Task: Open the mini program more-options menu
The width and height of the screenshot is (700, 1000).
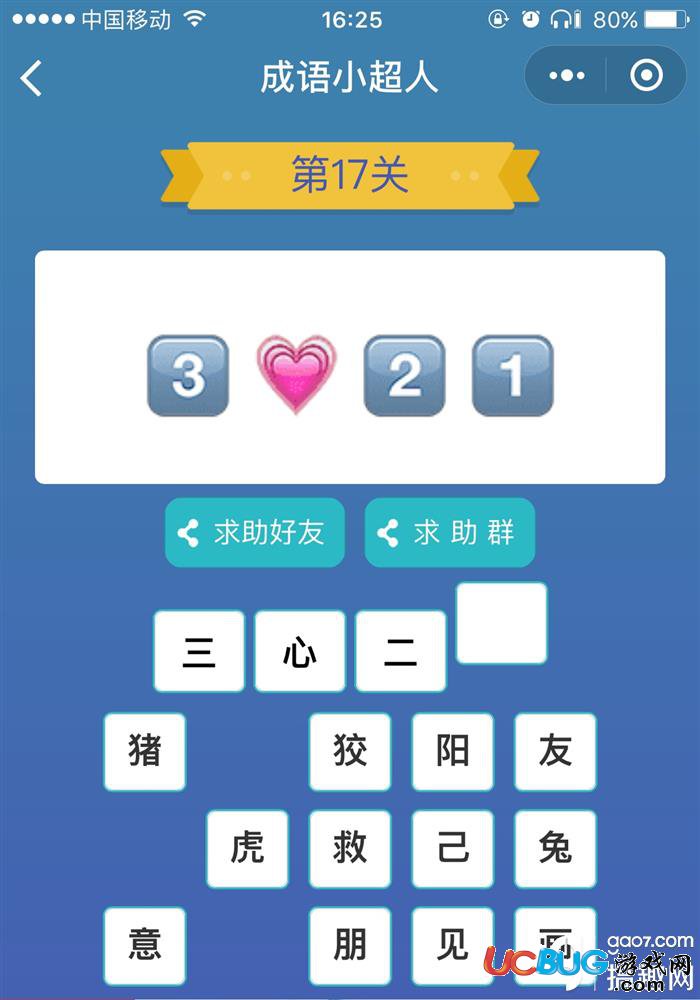Action: (x=567, y=76)
